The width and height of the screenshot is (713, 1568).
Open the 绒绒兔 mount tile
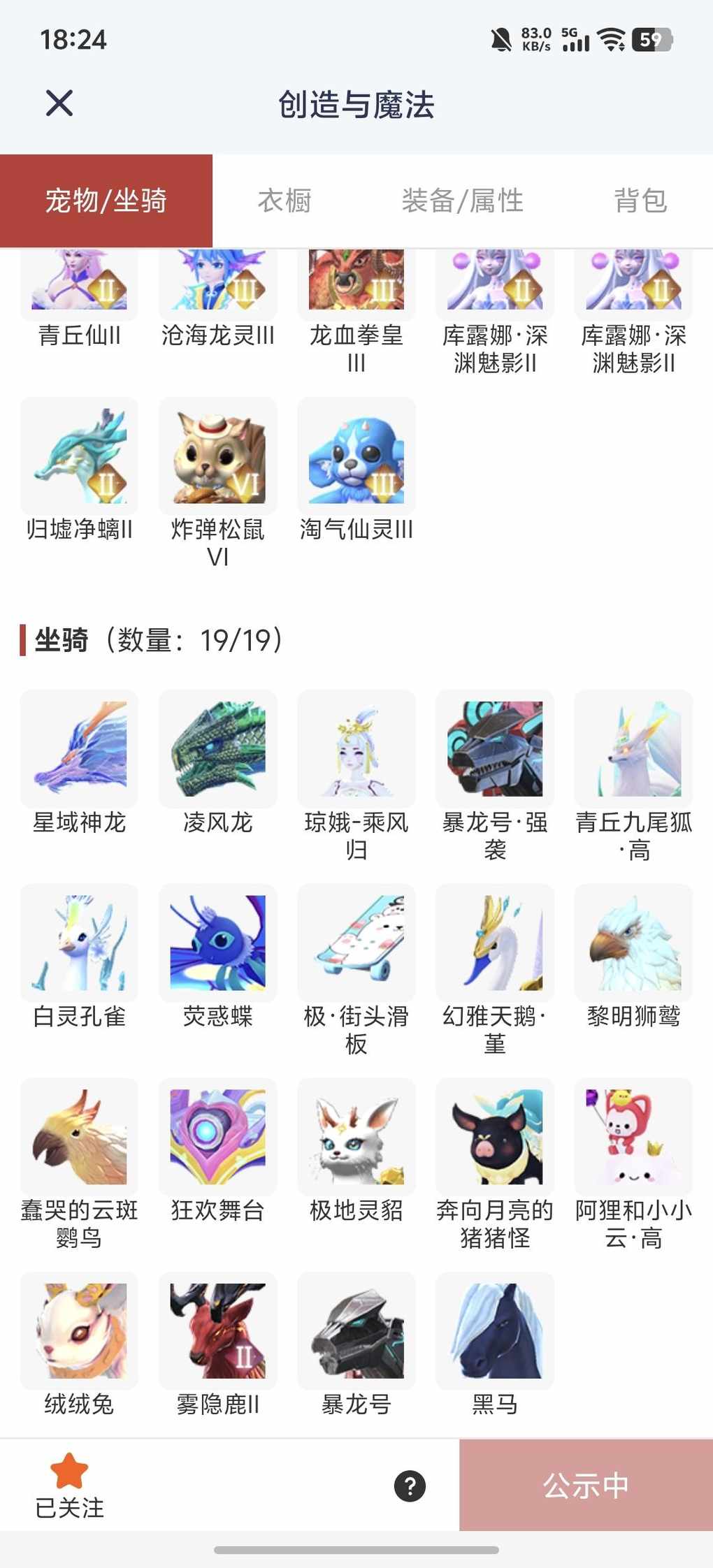(79, 1331)
